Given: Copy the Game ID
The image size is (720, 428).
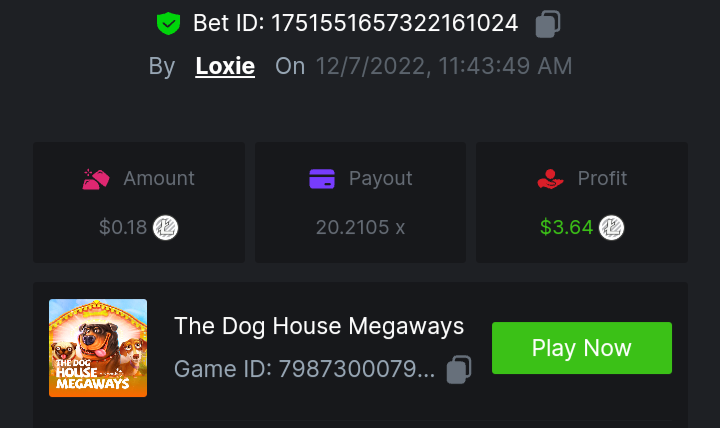Looking at the screenshot, I should pyautogui.click(x=459, y=370).
